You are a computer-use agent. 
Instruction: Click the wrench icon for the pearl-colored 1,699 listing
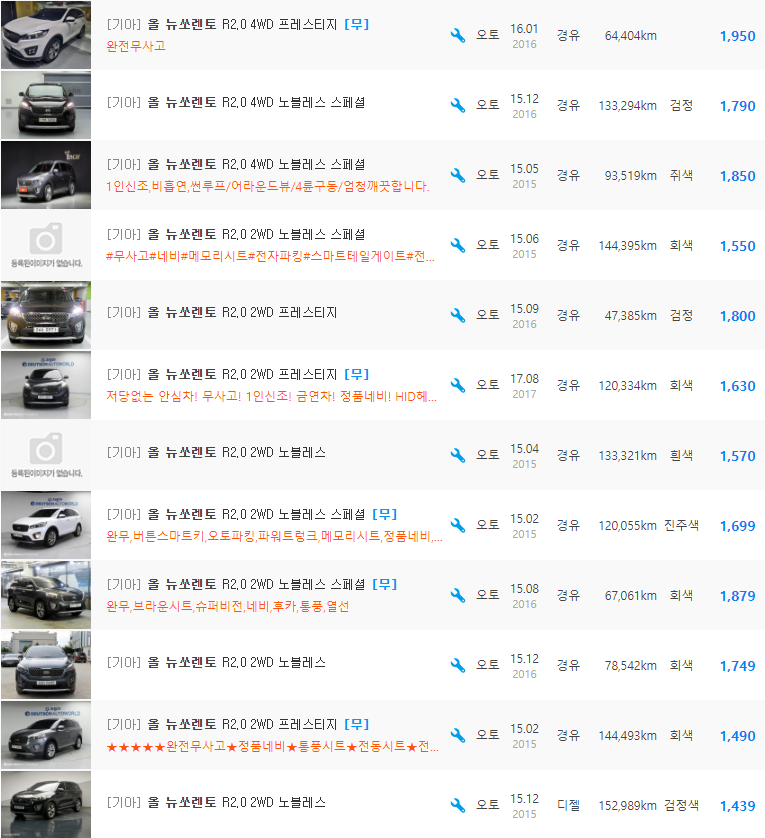click(x=457, y=524)
